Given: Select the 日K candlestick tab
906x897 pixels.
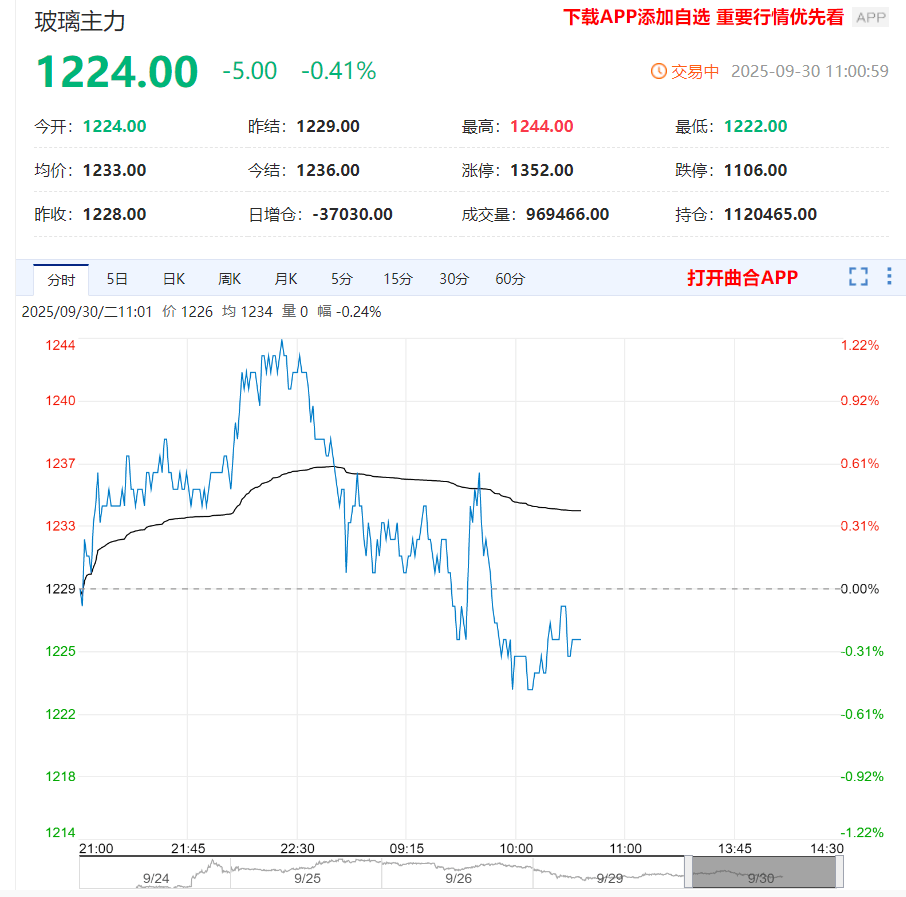Looking at the screenshot, I should click(x=174, y=279).
